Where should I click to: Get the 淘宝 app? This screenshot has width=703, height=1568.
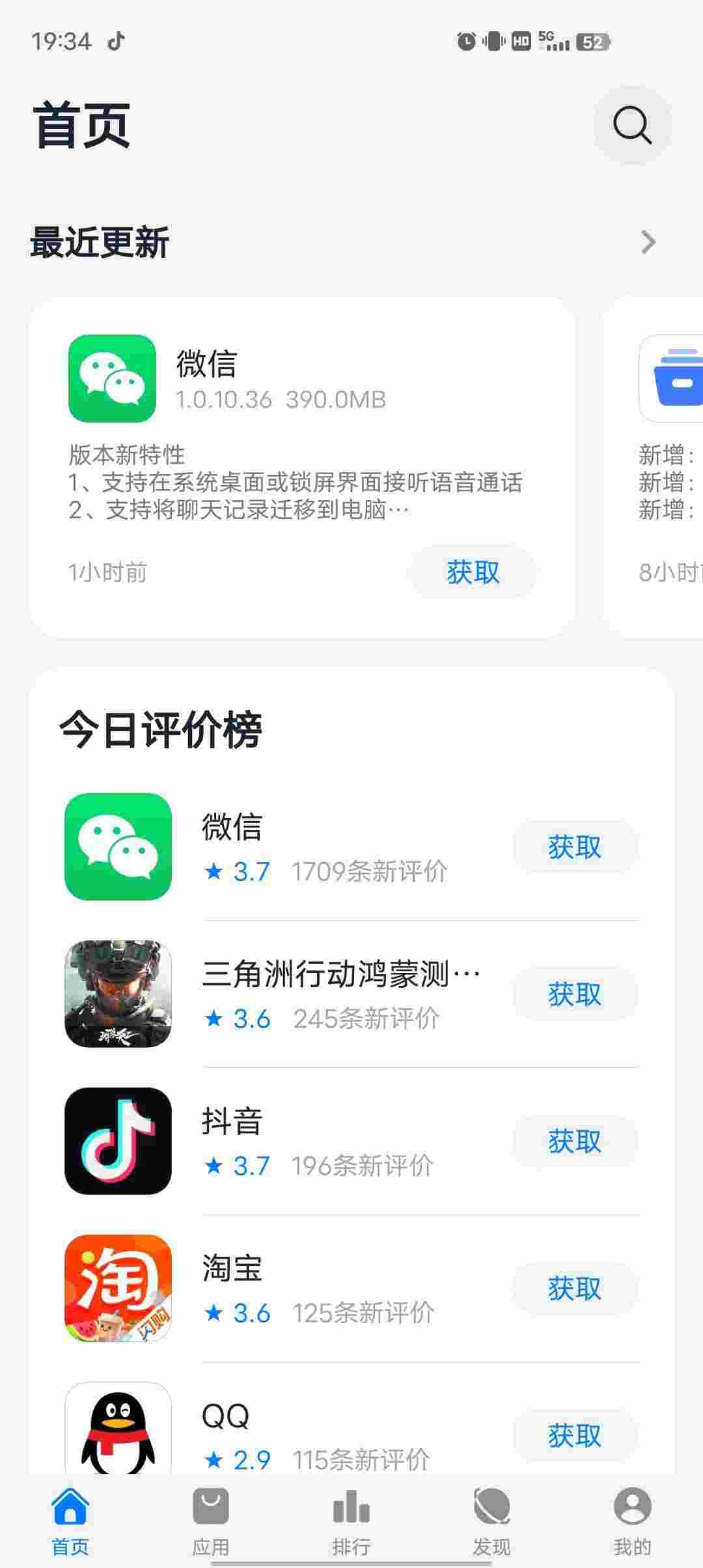pos(574,1289)
